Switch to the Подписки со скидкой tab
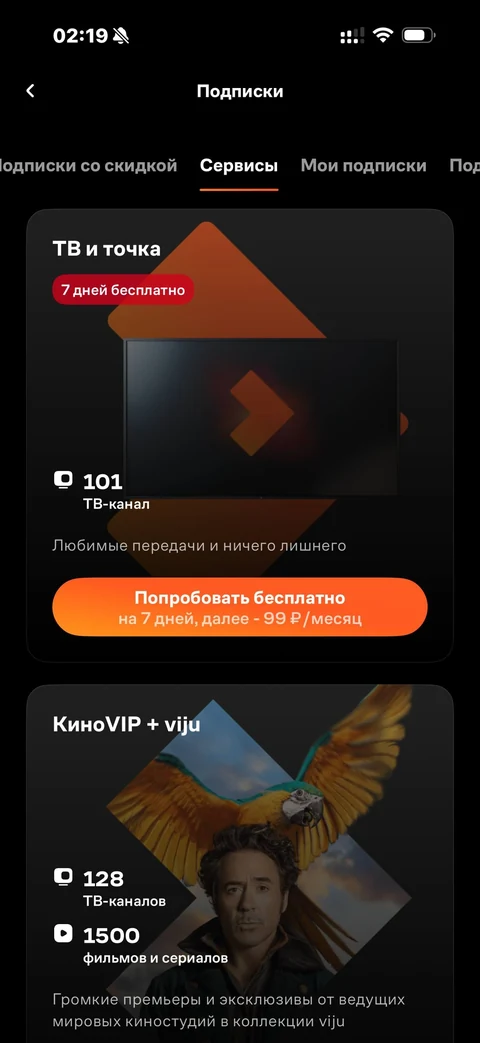The height and width of the screenshot is (1043, 480). [88, 166]
